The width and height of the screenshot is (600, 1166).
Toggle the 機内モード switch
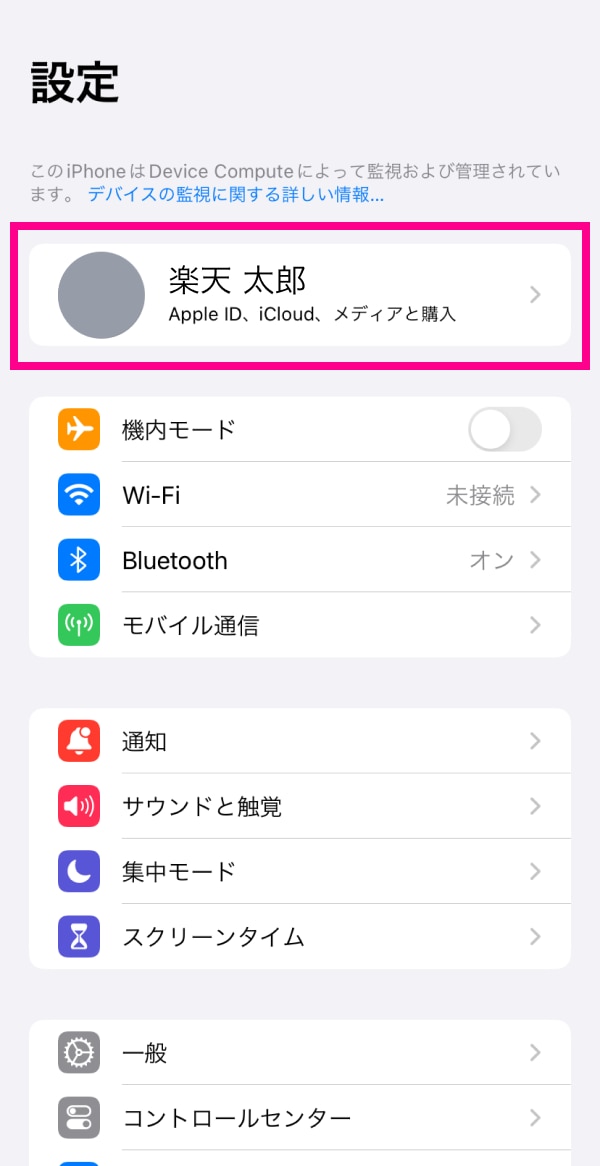[x=505, y=429]
